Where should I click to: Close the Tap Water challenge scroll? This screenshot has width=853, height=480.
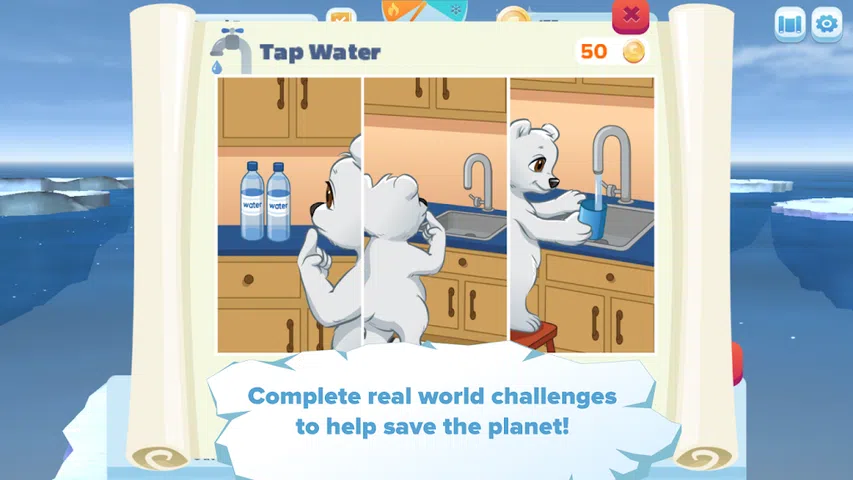coord(631,15)
